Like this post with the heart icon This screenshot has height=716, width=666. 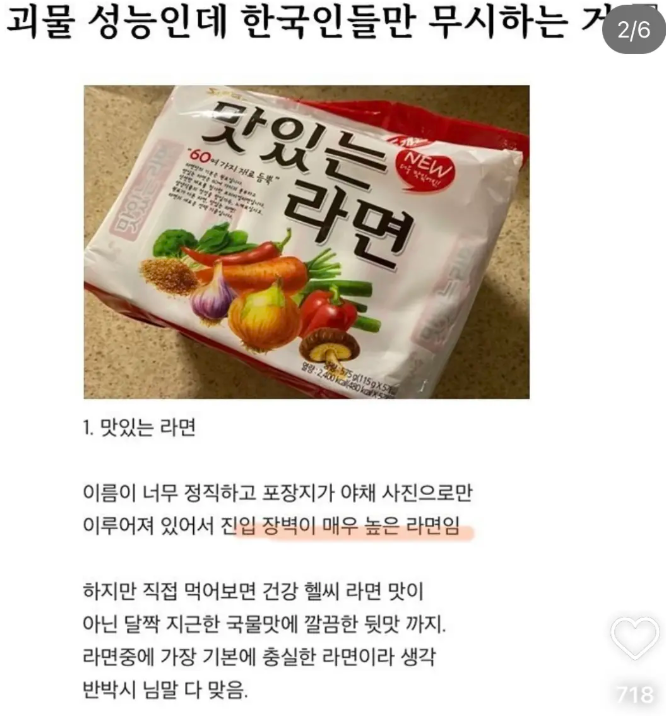pos(634,639)
